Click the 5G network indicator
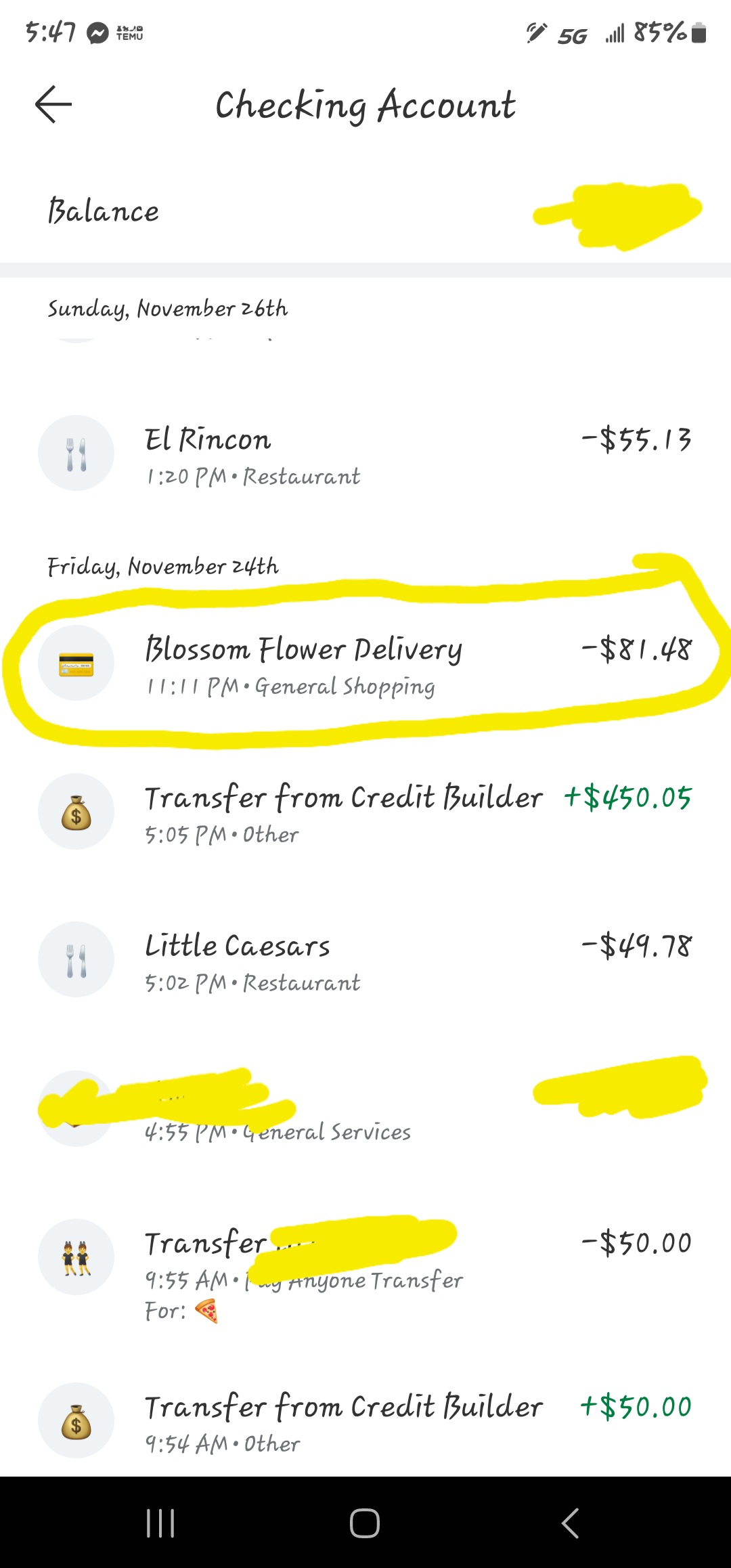This screenshot has width=731, height=1568. pos(572,35)
